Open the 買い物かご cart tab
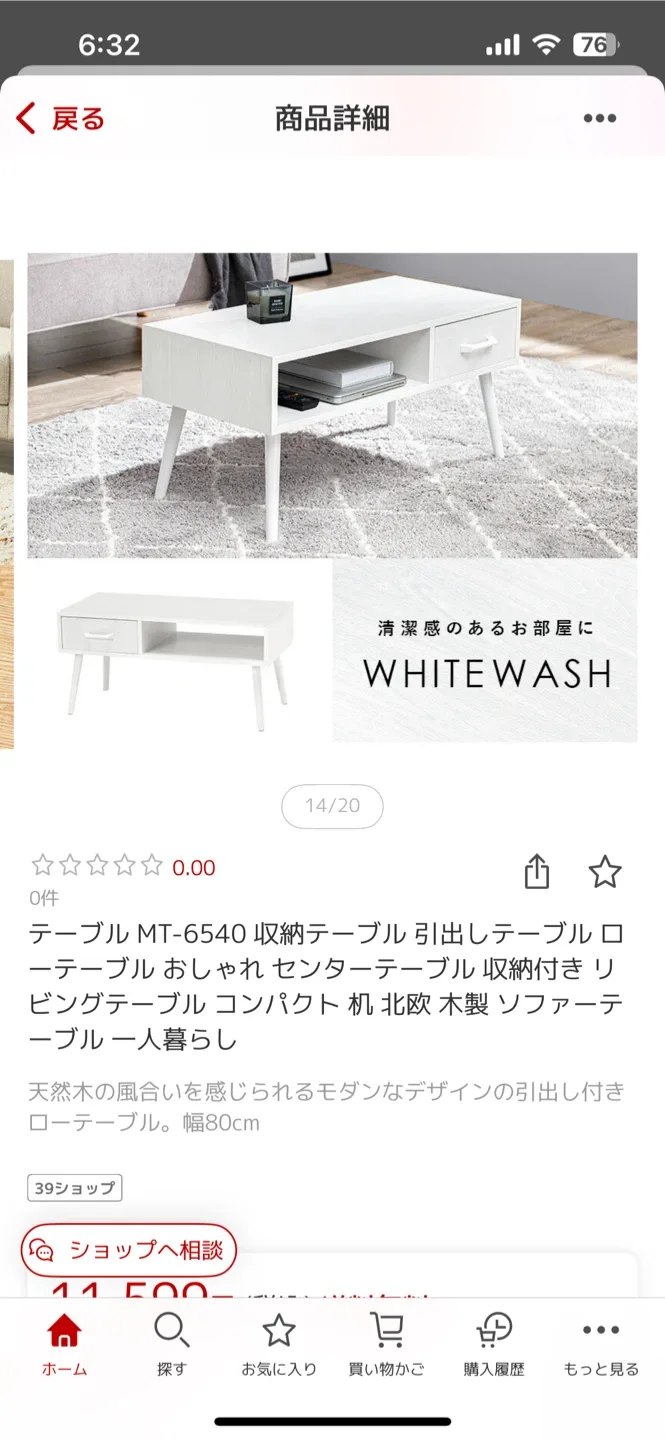 point(386,1345)
